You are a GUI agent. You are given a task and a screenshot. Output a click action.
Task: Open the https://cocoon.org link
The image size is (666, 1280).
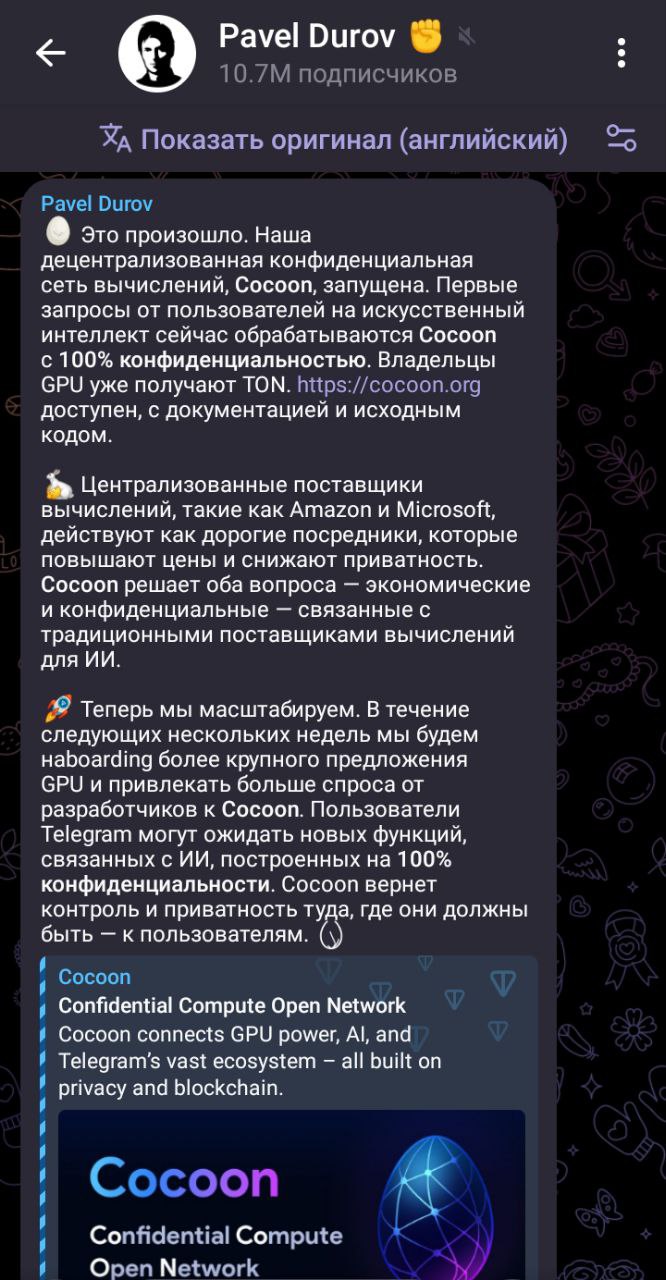pyautogui.click(x=389, y=385)
